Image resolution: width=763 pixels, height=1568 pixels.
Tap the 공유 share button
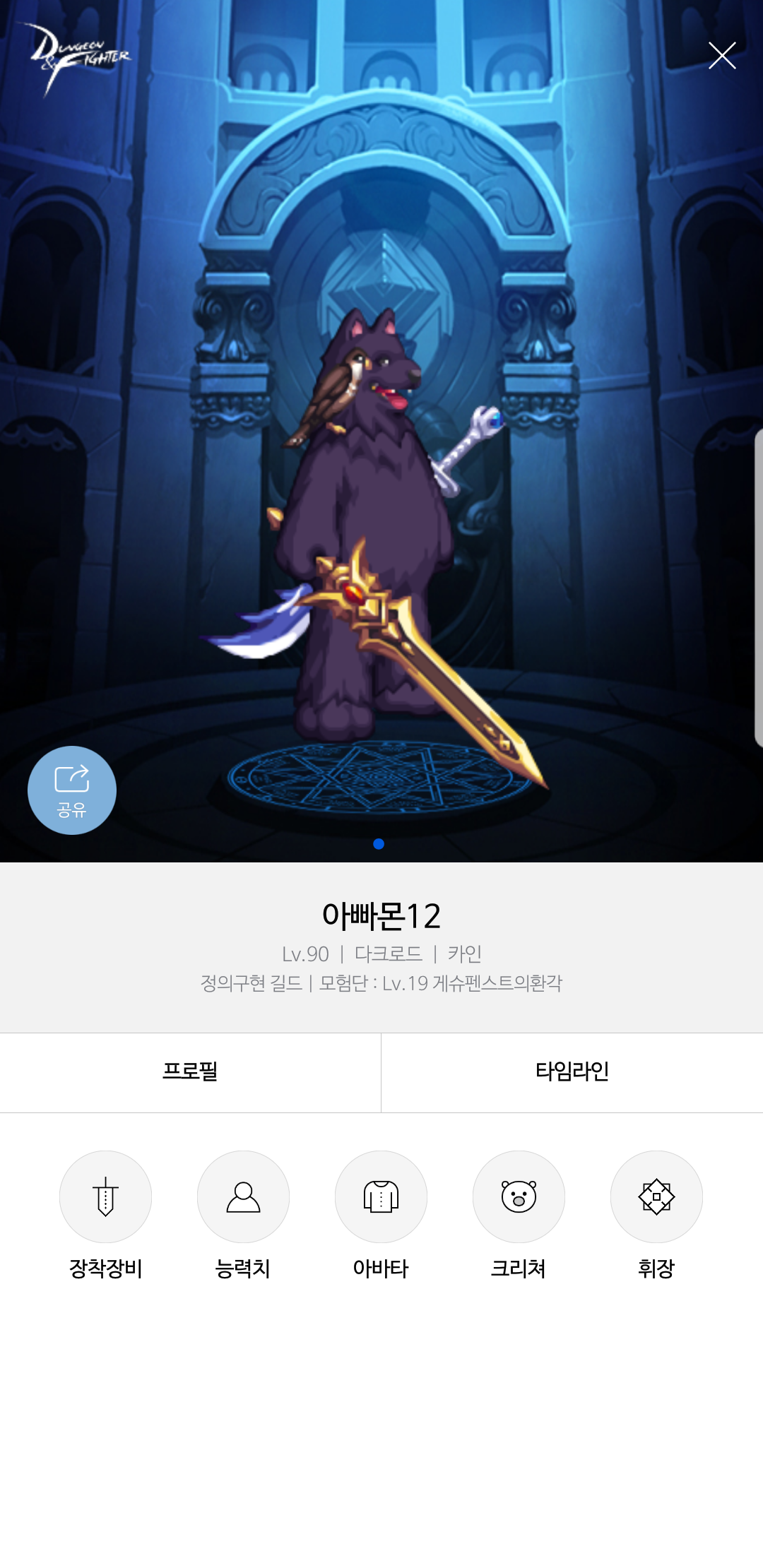[x=72, y=790]
